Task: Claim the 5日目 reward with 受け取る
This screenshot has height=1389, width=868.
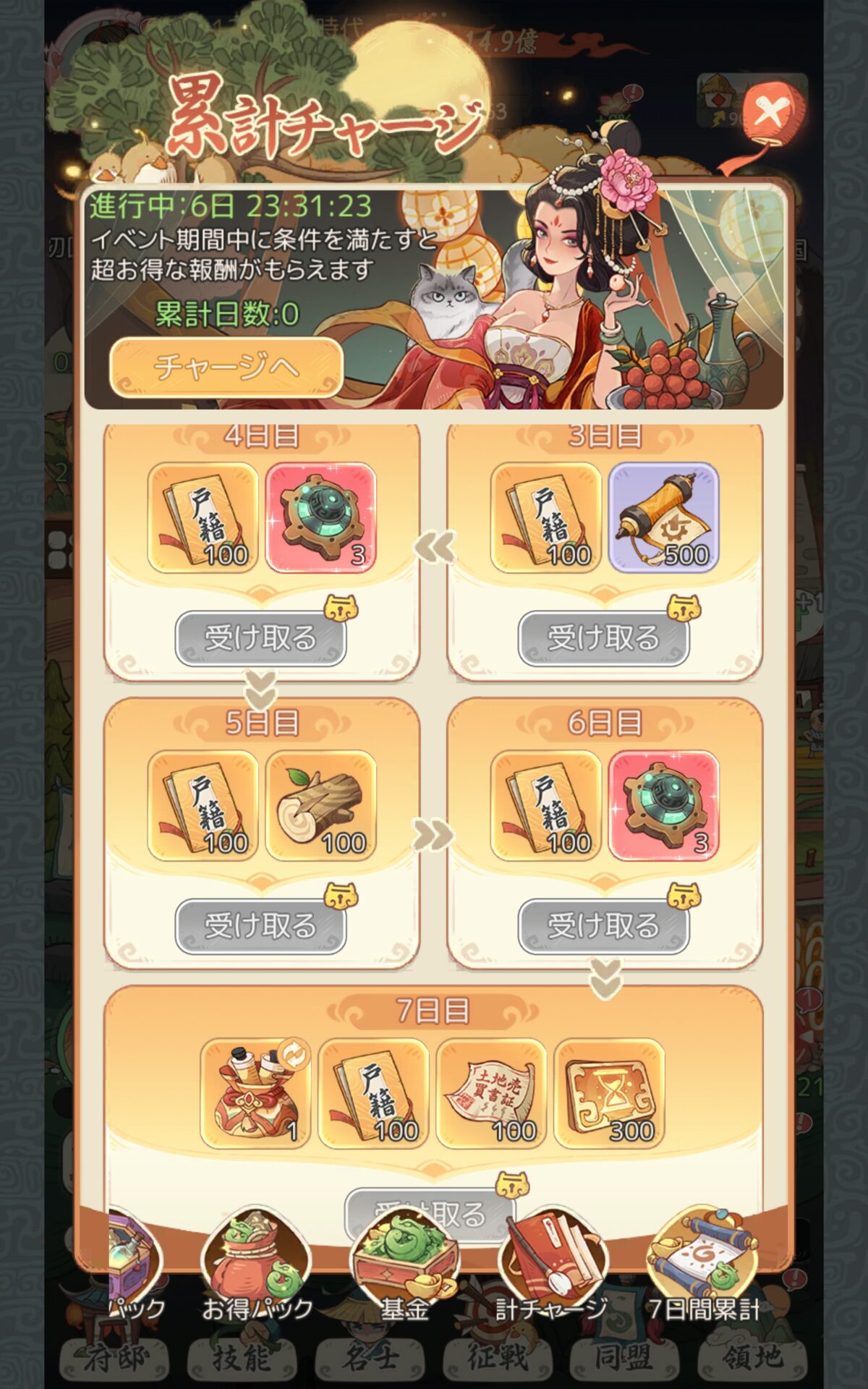Action: coord(260,926)
